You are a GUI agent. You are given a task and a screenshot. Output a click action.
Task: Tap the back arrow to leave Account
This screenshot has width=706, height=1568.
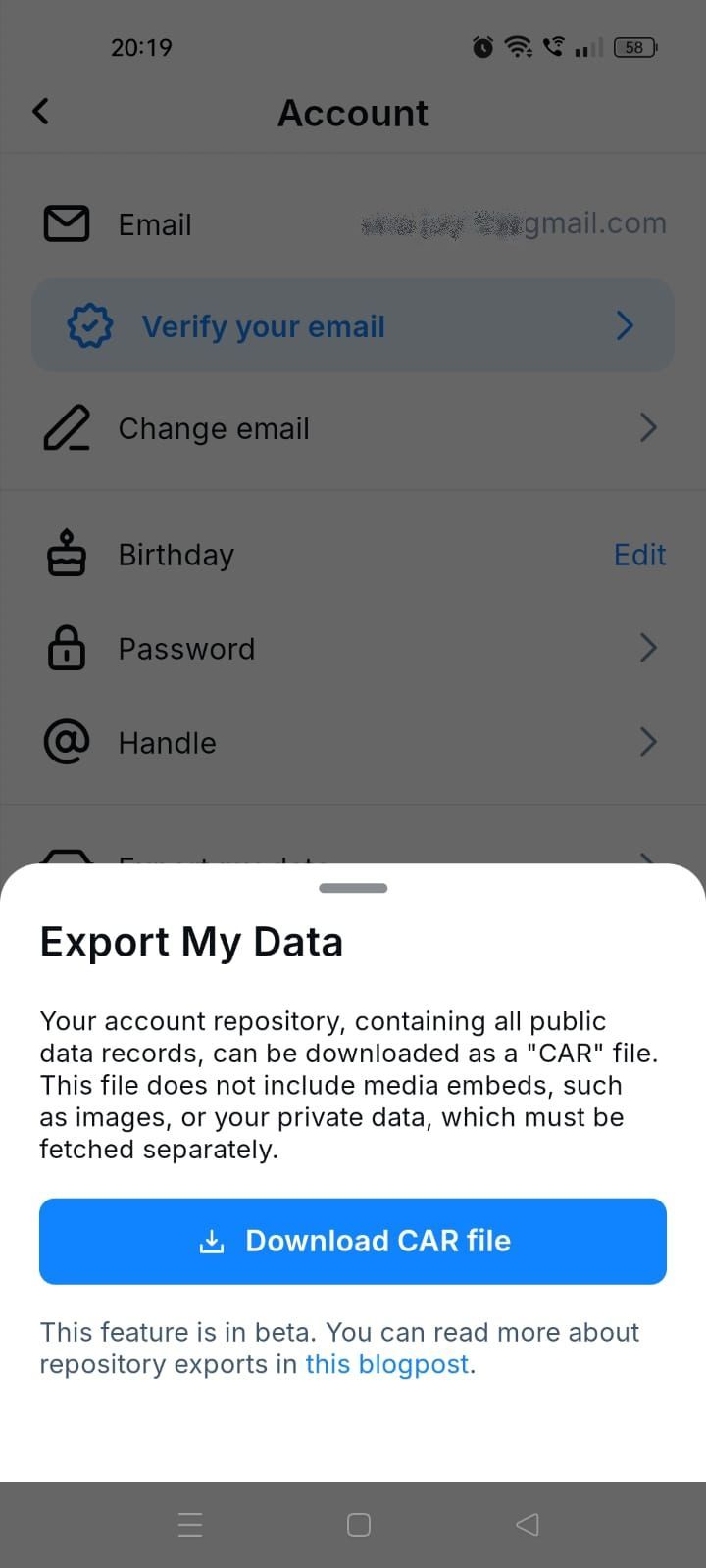click(x=40, y=111)
